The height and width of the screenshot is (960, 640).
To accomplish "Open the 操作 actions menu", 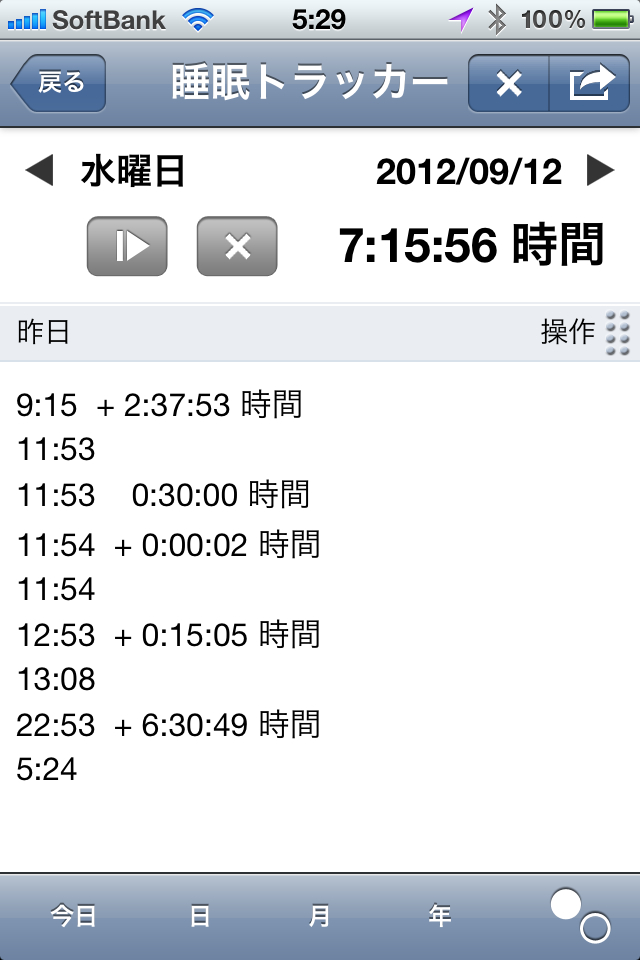I will tap(585, 332).
